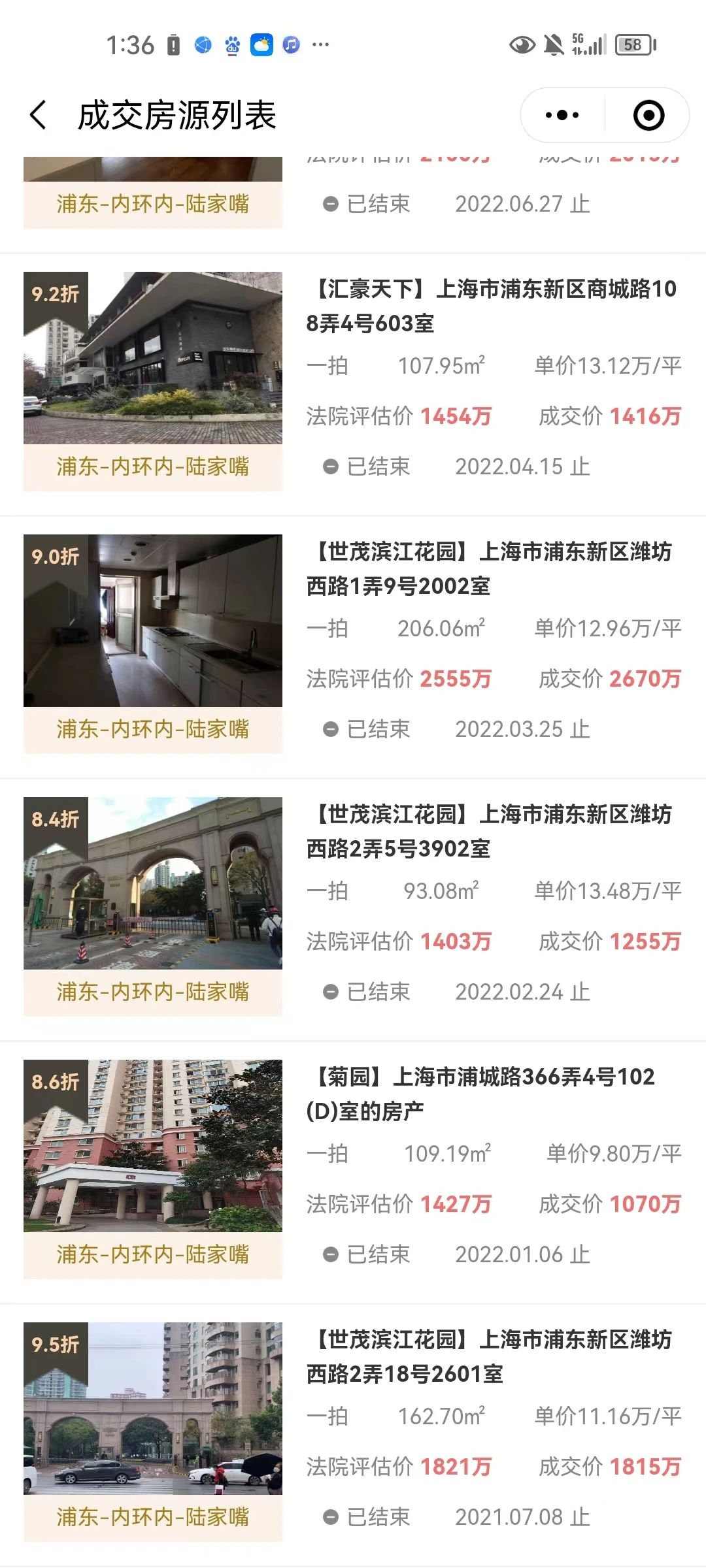The height and width of the screenshot is (1568, 706).
Task: Open the 菊园 浦城路366弄4号102(D)室 listing
Action: click(480, 1094)
